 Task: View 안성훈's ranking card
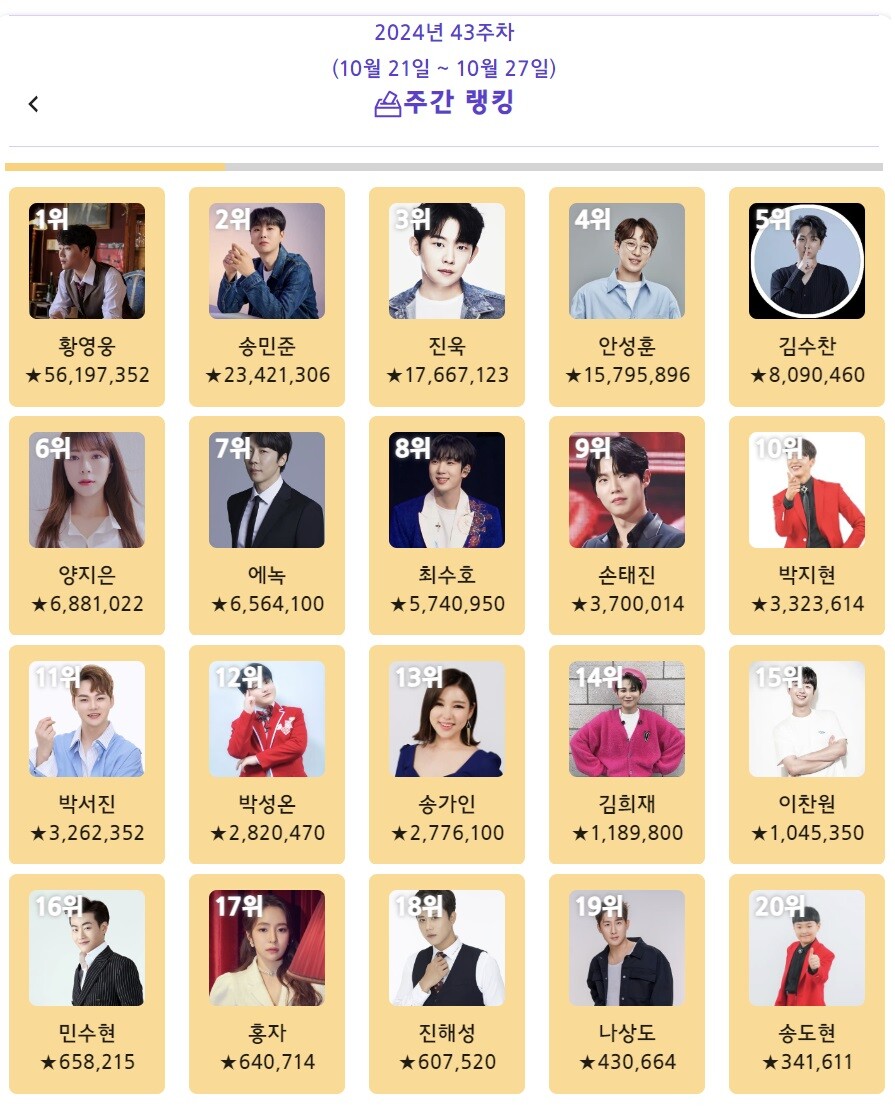(x=627, y=297)
